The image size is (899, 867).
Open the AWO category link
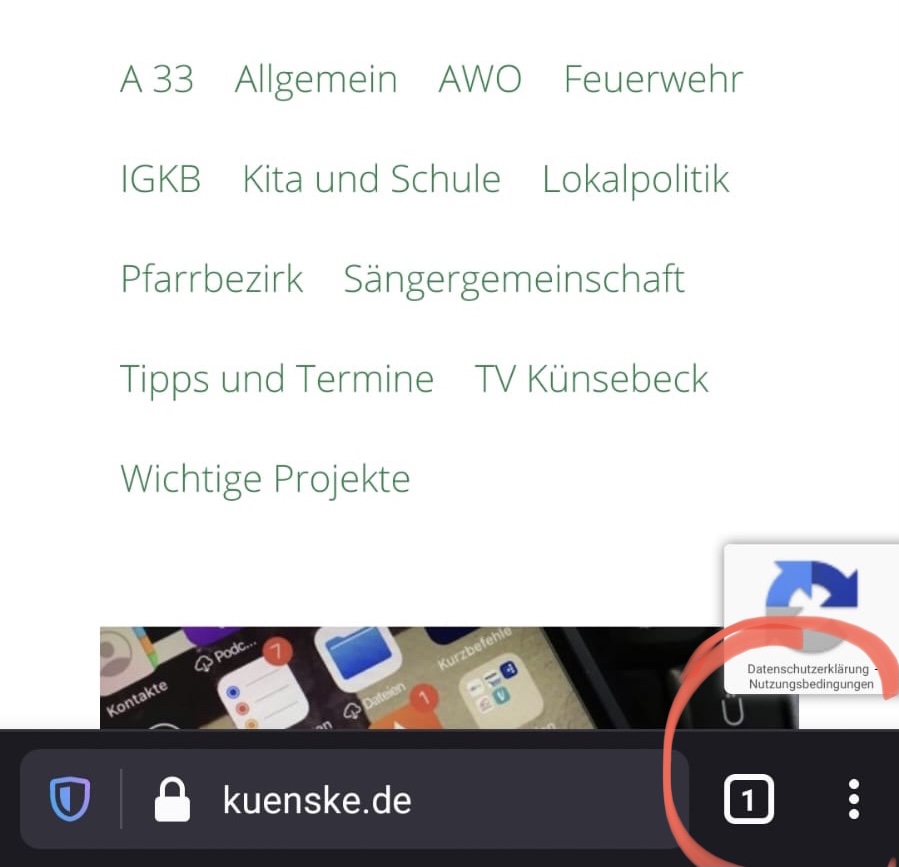(x=480, y=79)
